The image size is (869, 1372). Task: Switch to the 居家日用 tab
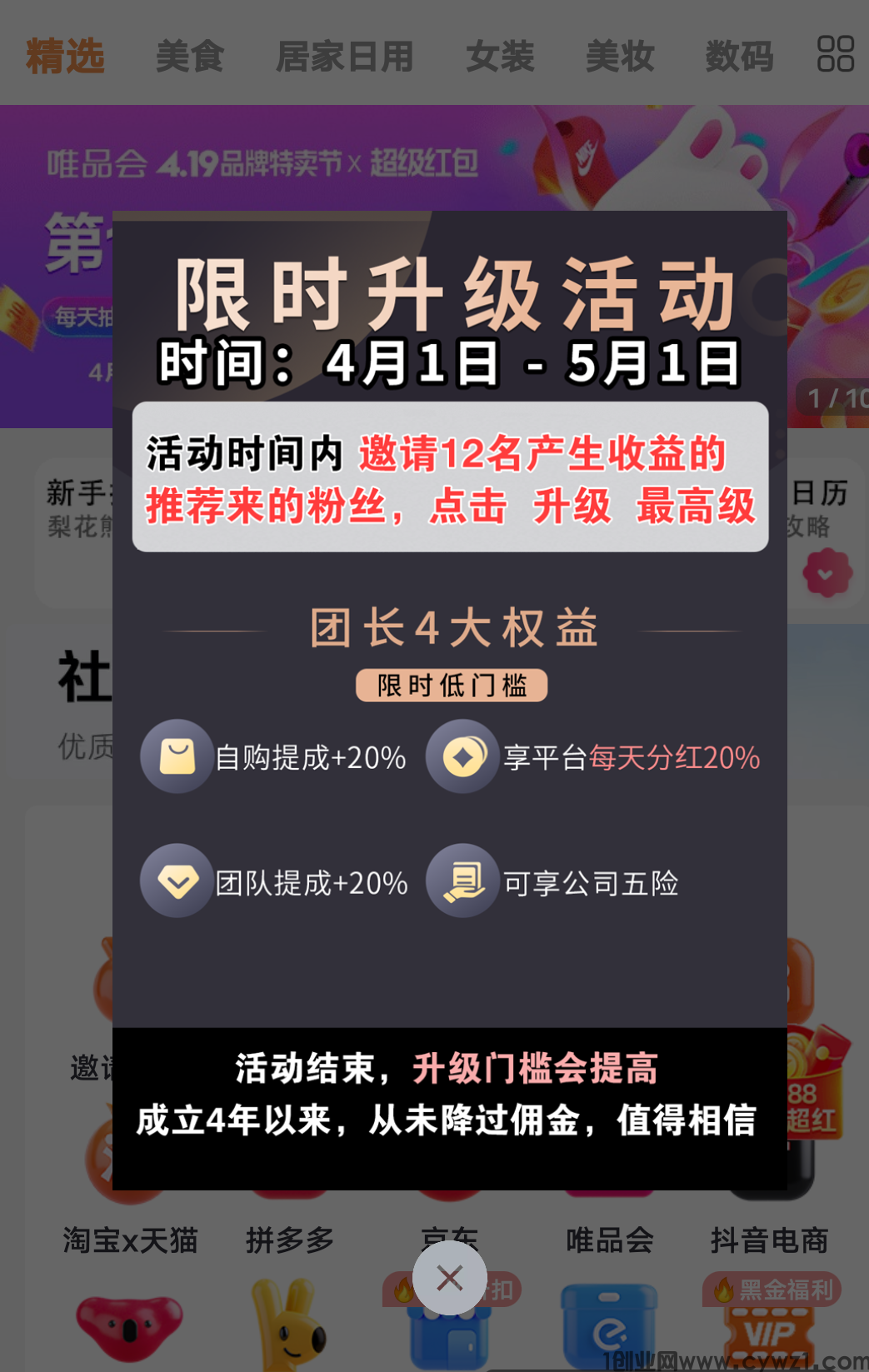click(x=344, y=57)
